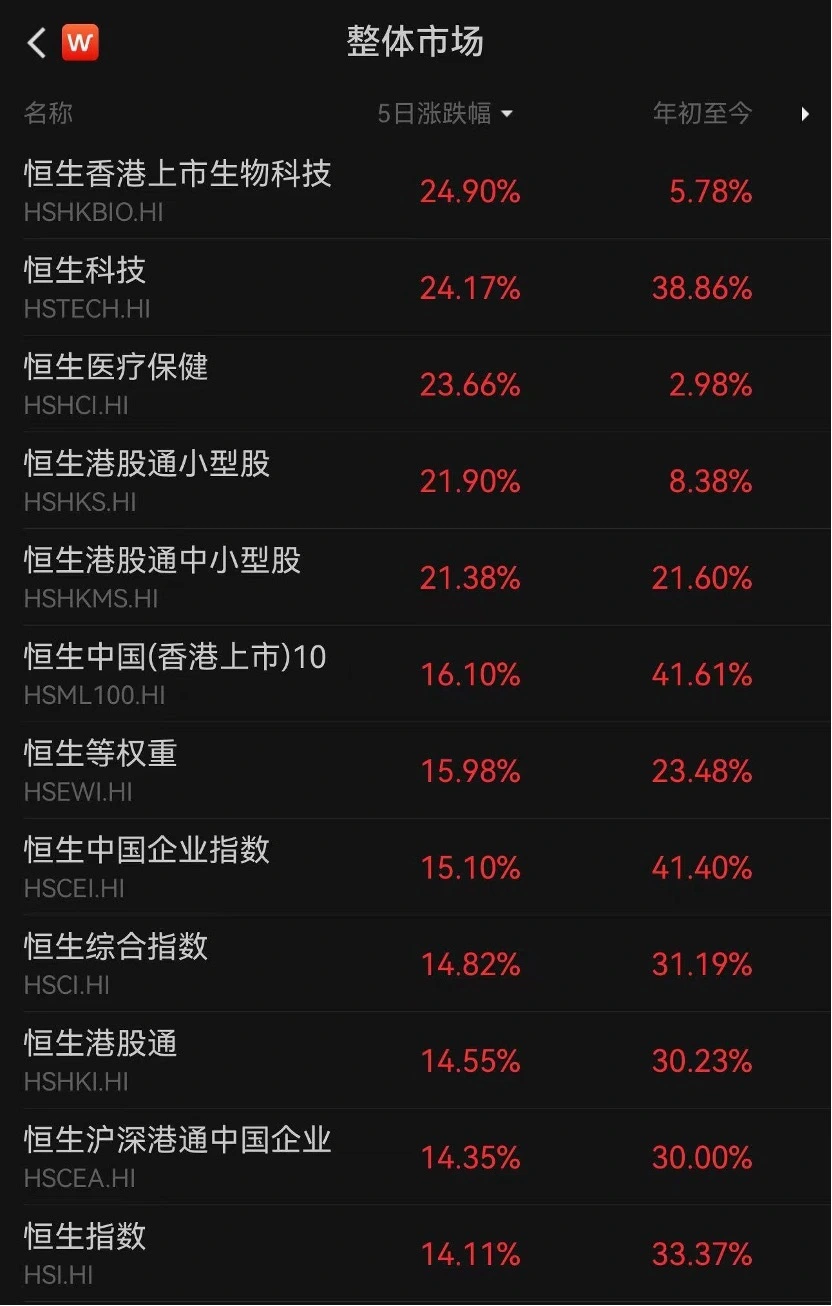
Task: Go back with the top-left arrow
Action: coord(36,43)
